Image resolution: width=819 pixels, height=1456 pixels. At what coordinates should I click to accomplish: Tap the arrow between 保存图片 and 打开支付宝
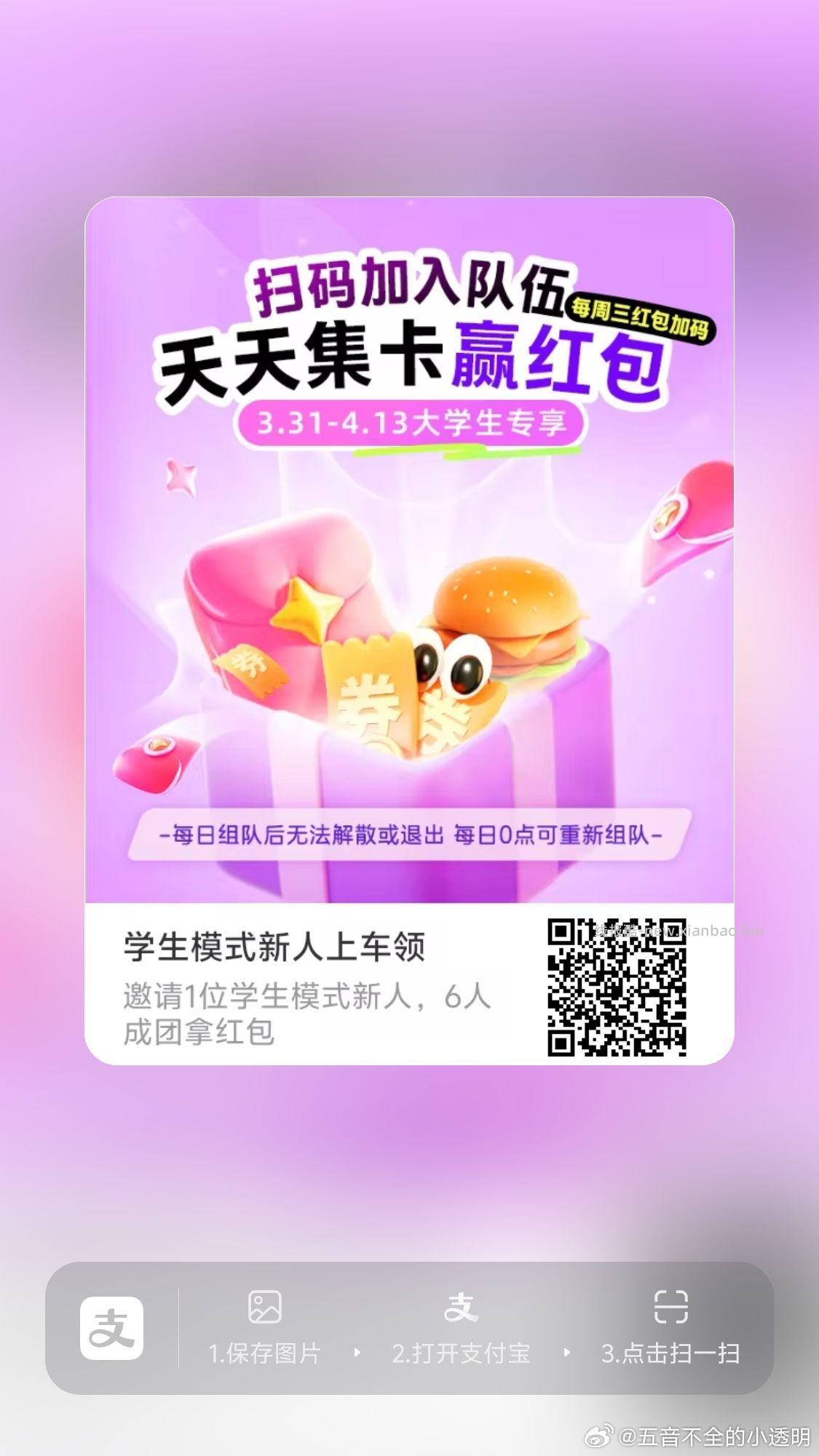357,1352
